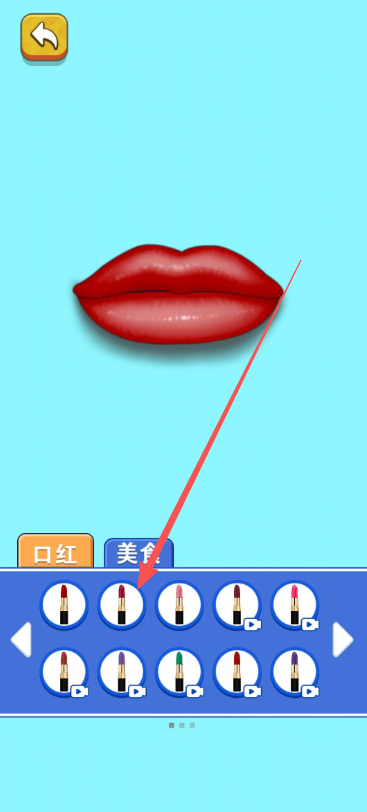Show previous lipstick page with left arrow
Screen dimensions: 367x812
(x=21, y=640)
